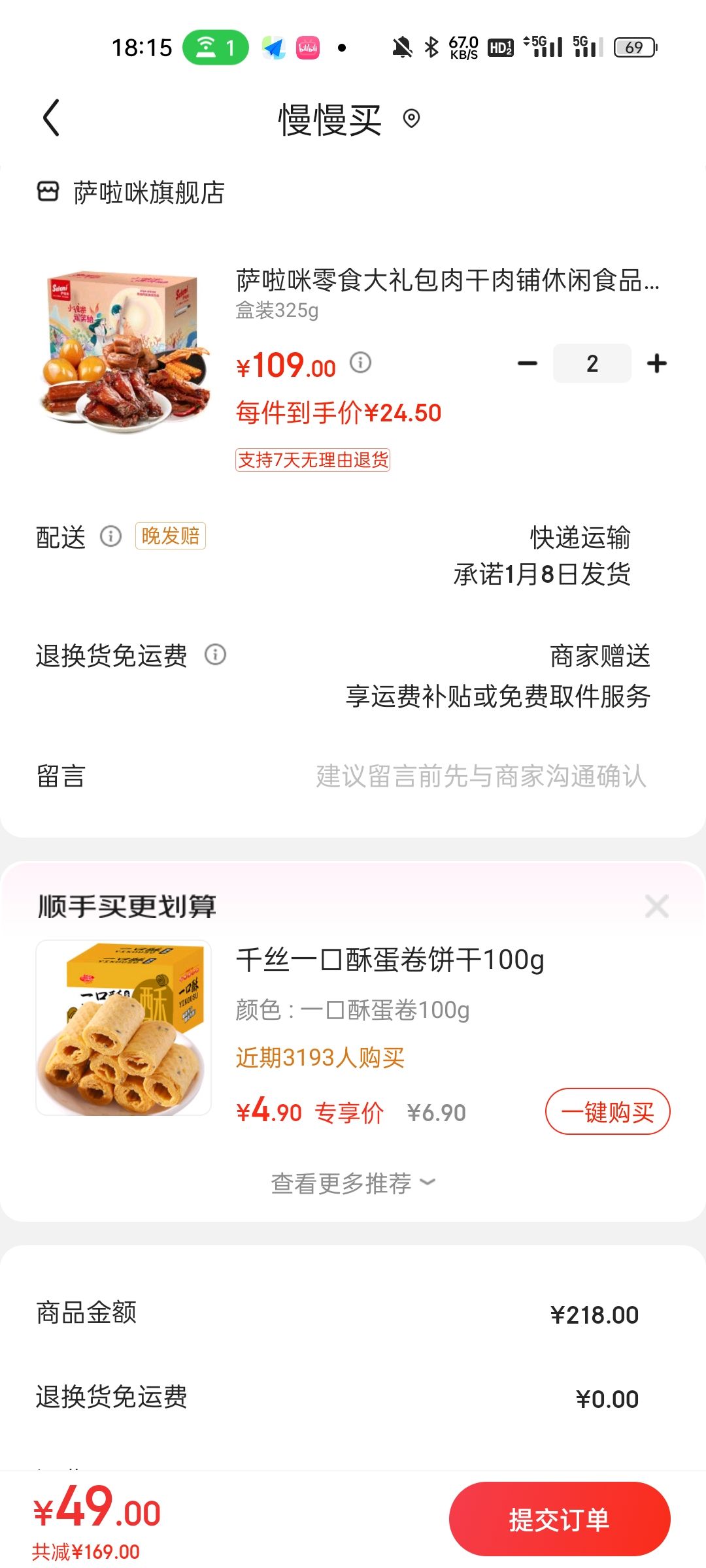Go back using the top-left arrow
Image resolution: width=706 pixels, height=1568 pixels.
click(51, 118)
